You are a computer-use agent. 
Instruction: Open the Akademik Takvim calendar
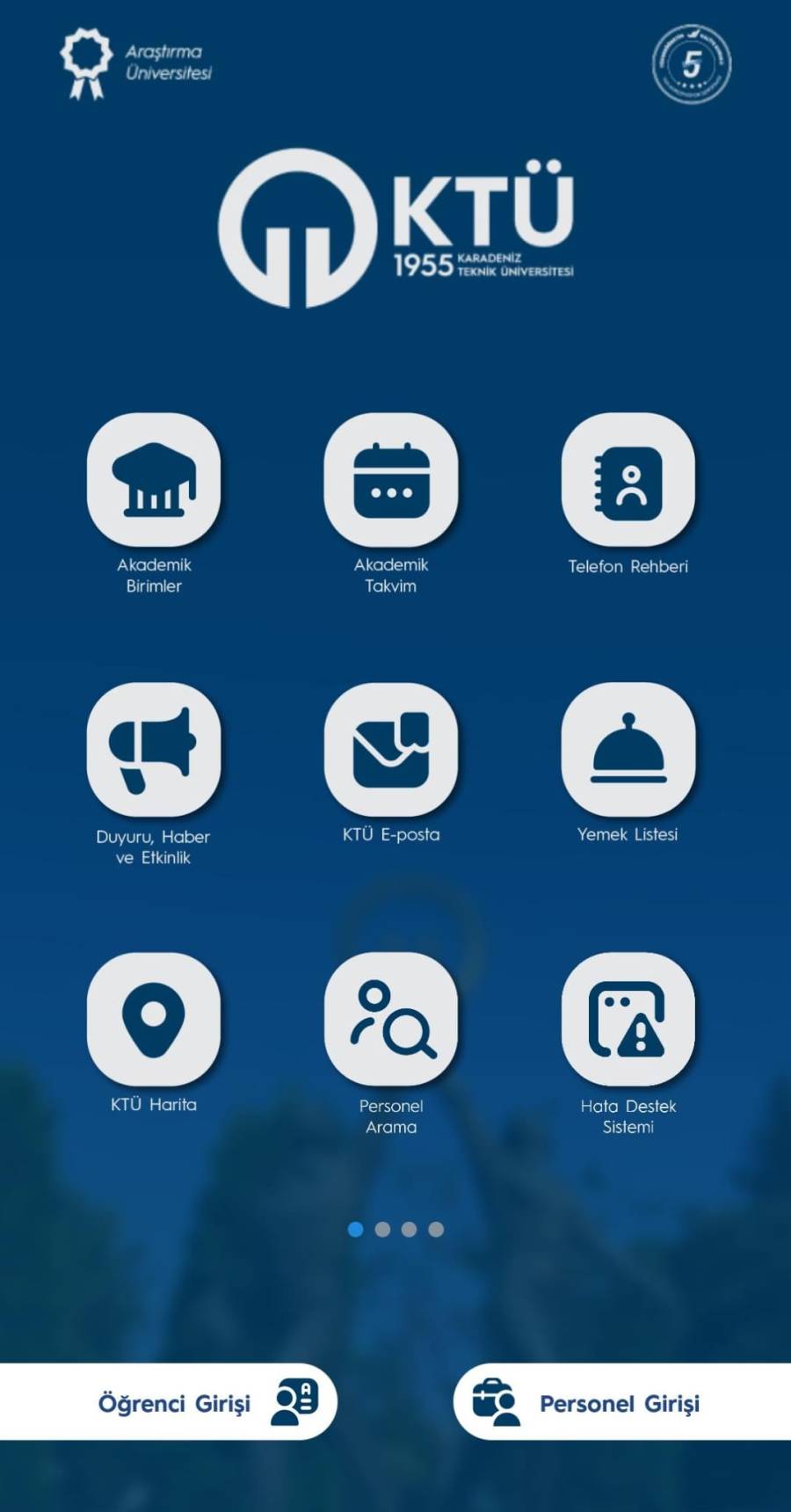pyautogui.click(x=391, y=480)
